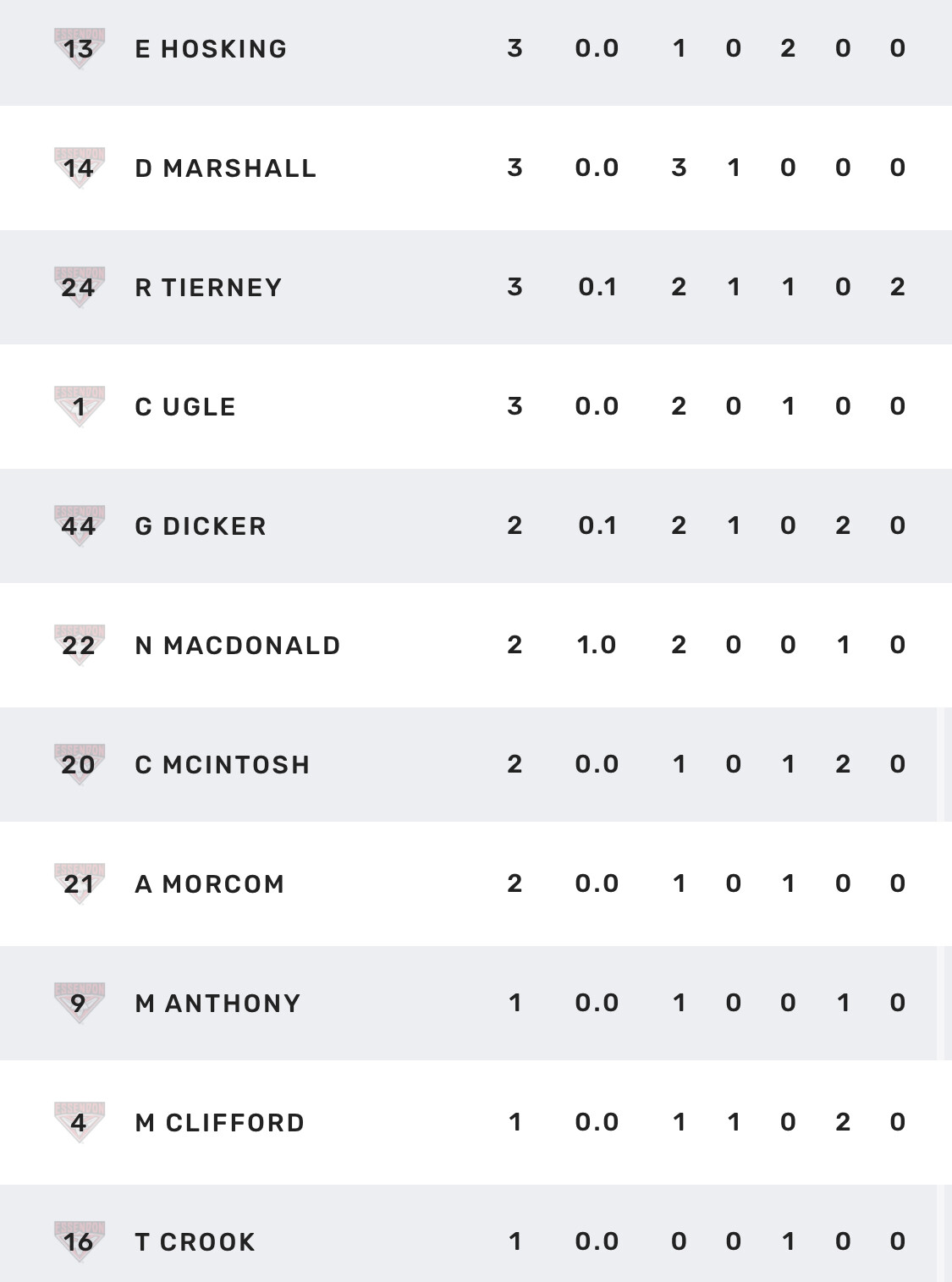Viewport: 952px width, 1282px height.
Task: Select the R Tierney row
Action: click(x=476, y=287)
